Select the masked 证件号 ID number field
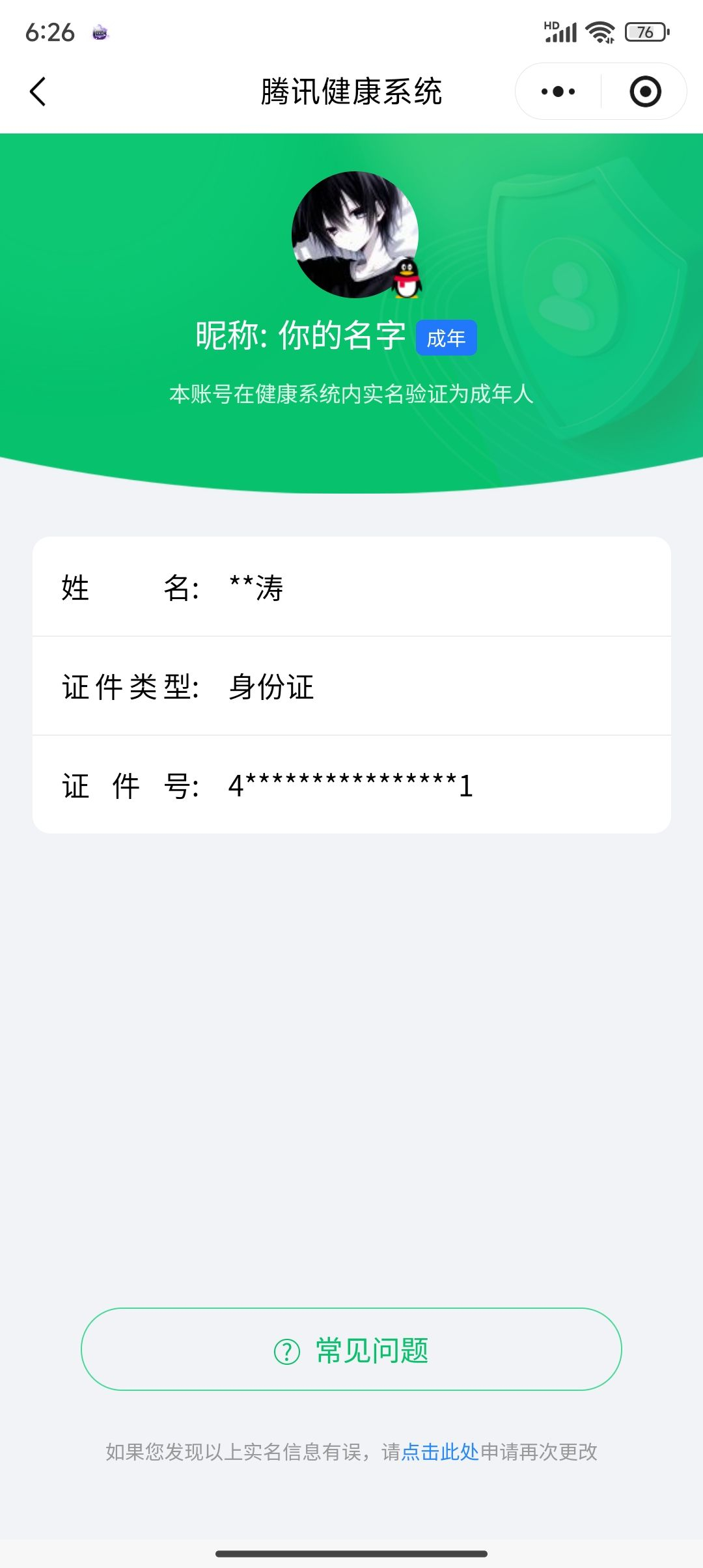This screenshot has width=703, height=1568. (x=351, y=786)
